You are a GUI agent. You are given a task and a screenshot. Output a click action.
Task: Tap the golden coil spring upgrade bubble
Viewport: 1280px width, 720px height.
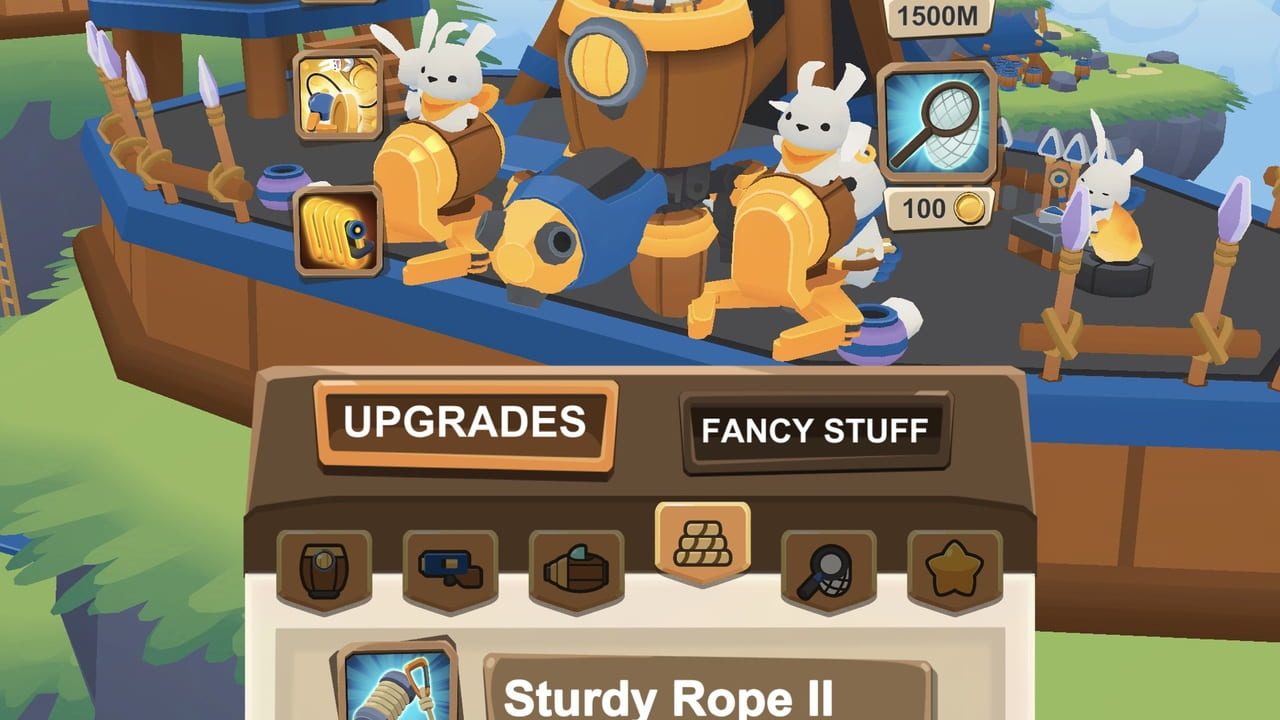pyautogui.click(x=339, y=231)
